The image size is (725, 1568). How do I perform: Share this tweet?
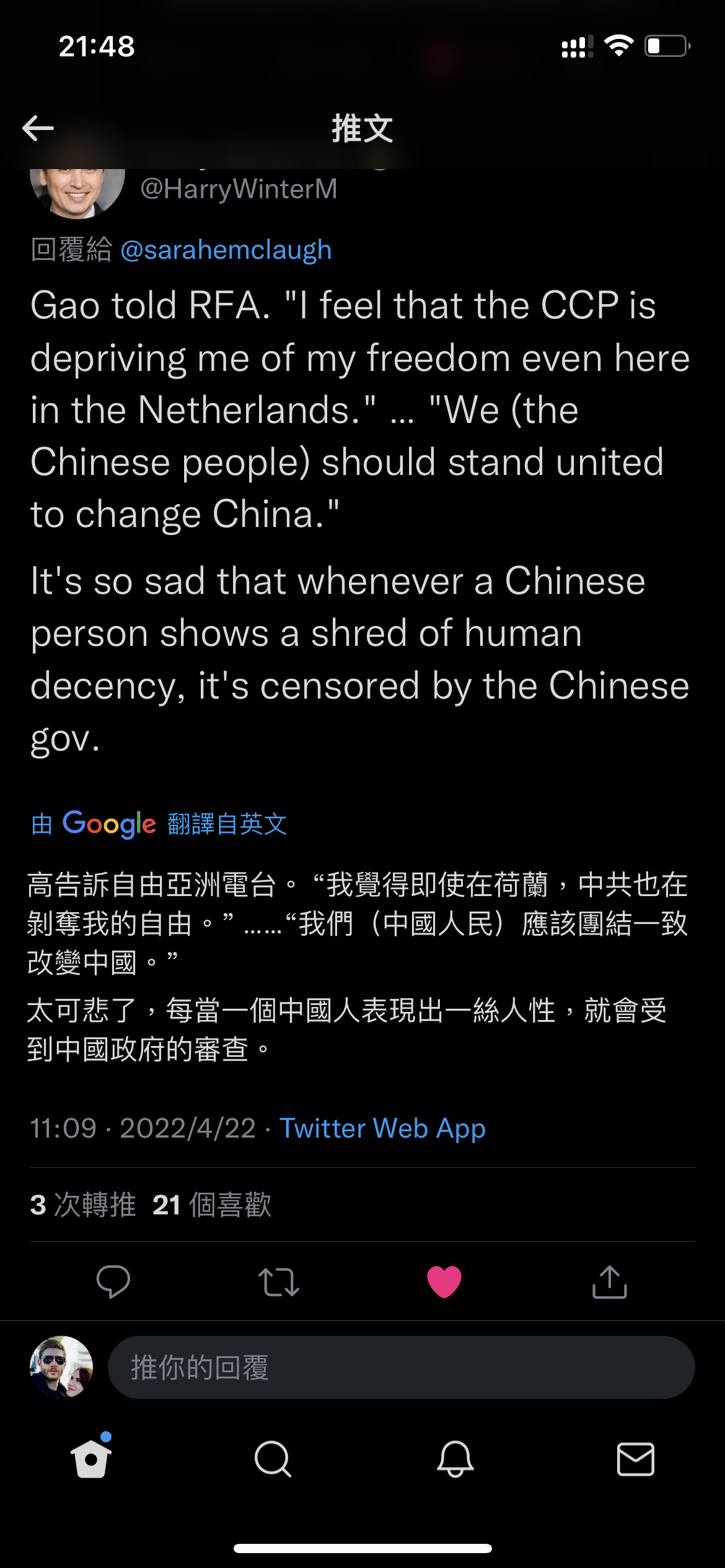point(610,1281)
